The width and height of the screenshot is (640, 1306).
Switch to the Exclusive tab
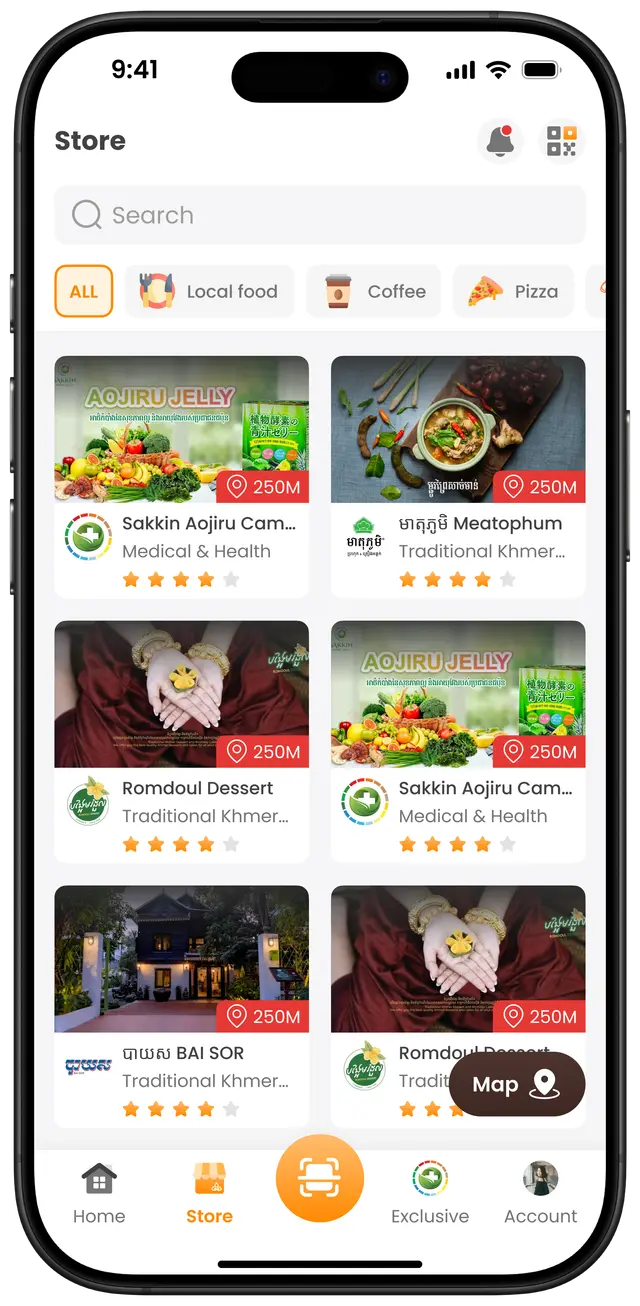(x=430, y=1194)
